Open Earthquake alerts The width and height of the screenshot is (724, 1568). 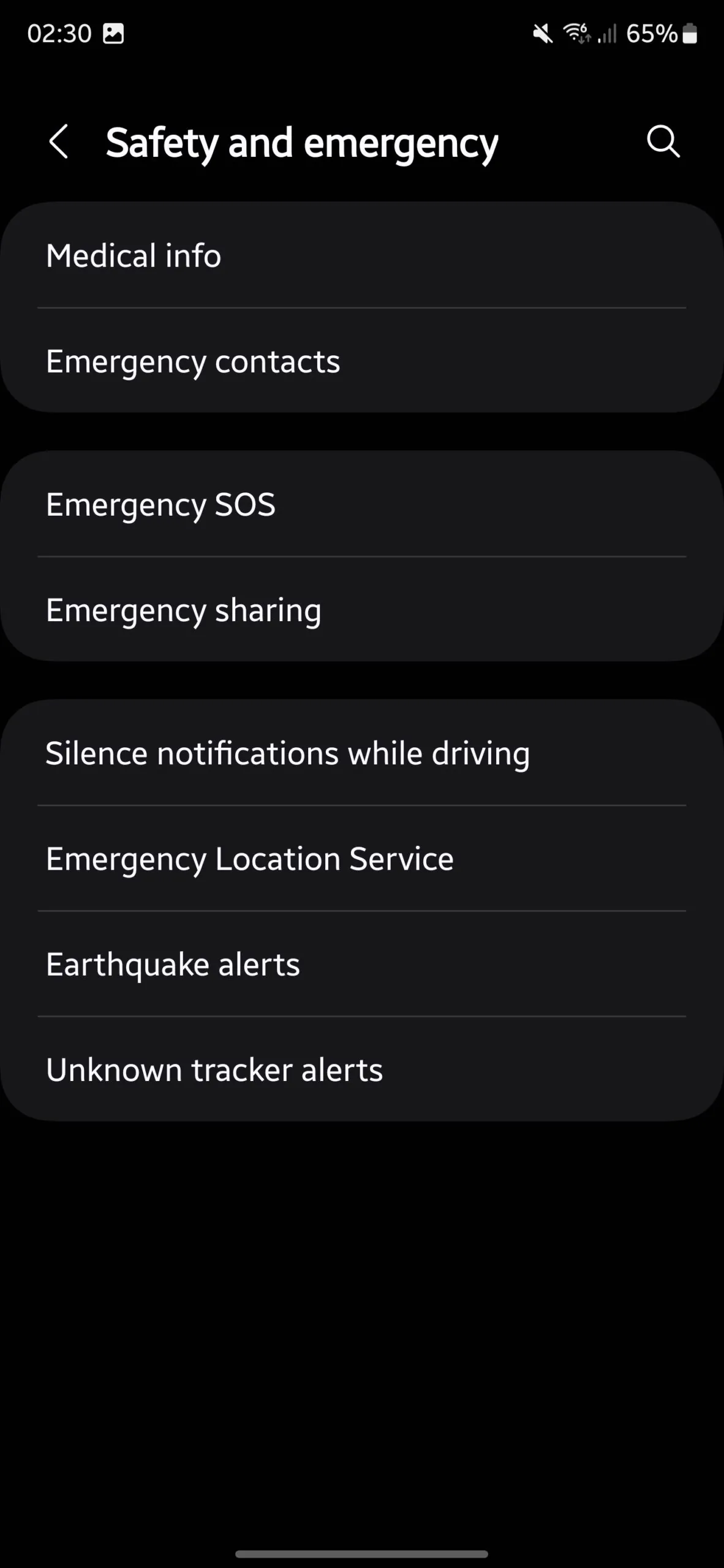point(362,963)
